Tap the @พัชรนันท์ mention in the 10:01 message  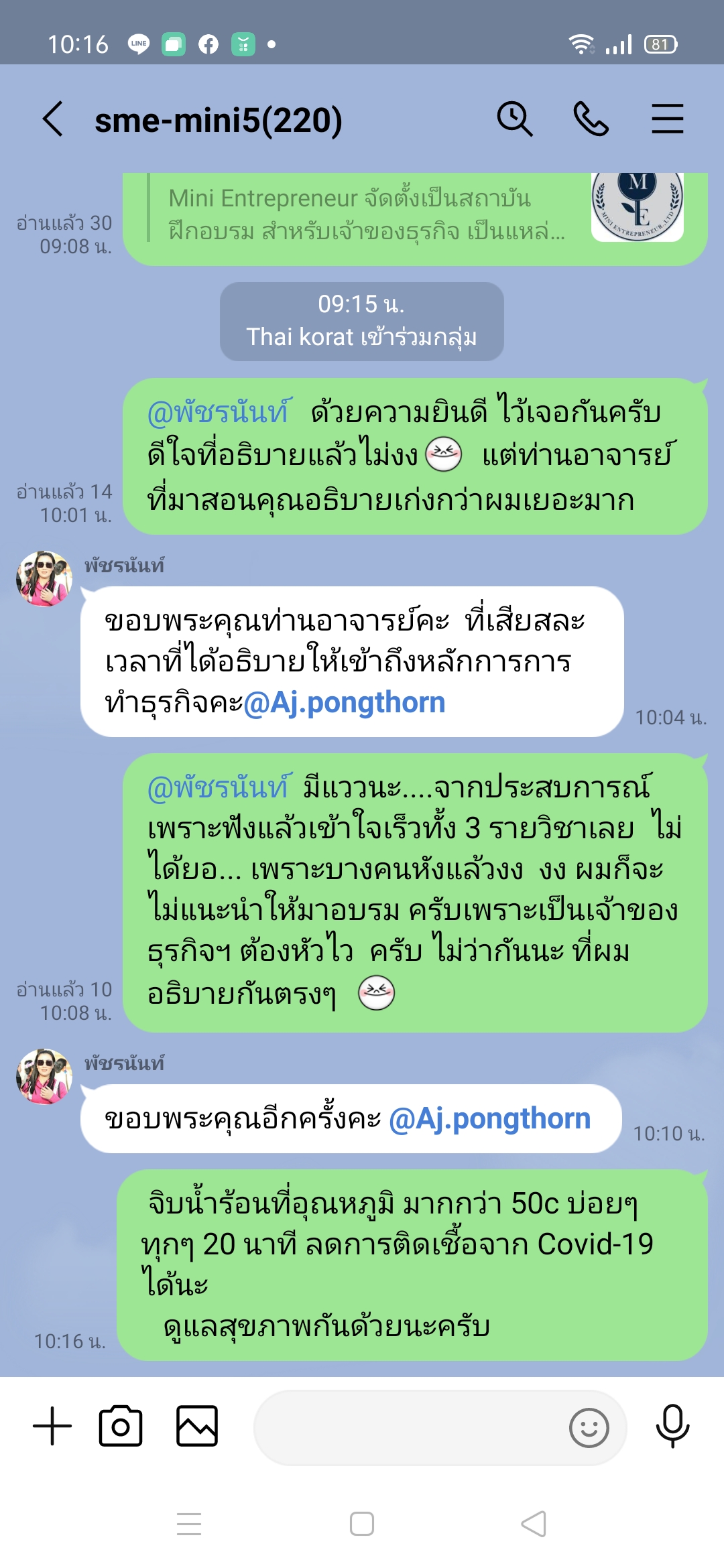coord(219,411)
